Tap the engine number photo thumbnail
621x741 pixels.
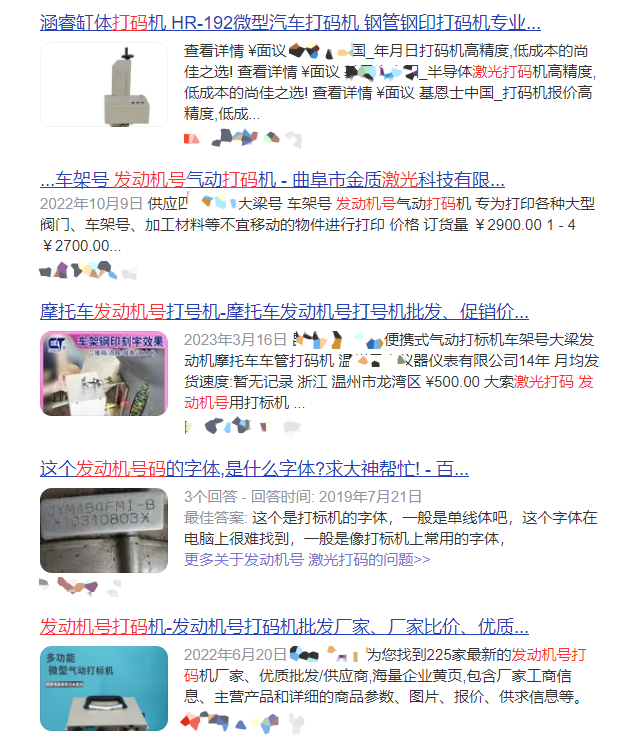point(104,530)
